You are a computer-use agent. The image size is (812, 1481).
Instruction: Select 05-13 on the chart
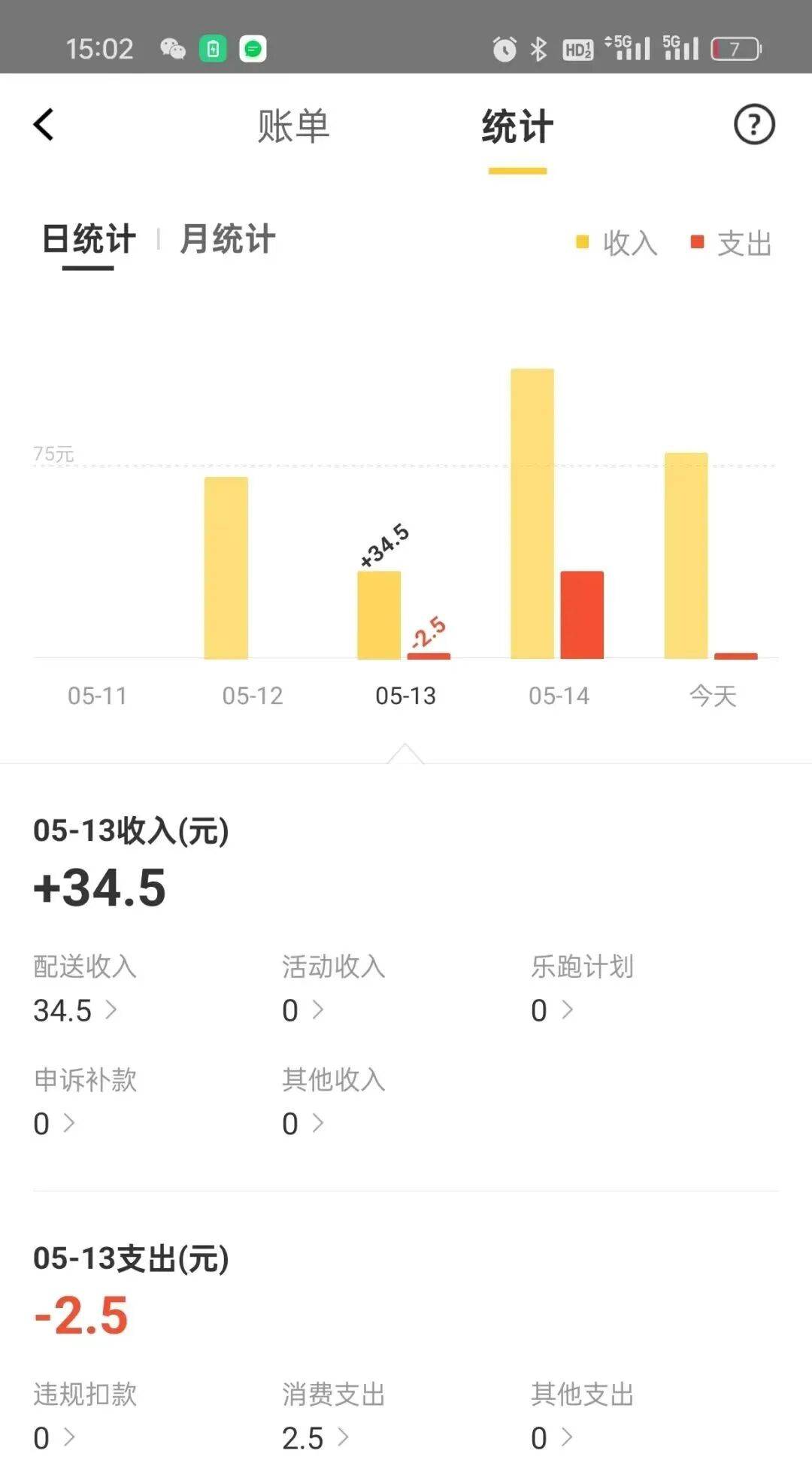pos(406,696)
